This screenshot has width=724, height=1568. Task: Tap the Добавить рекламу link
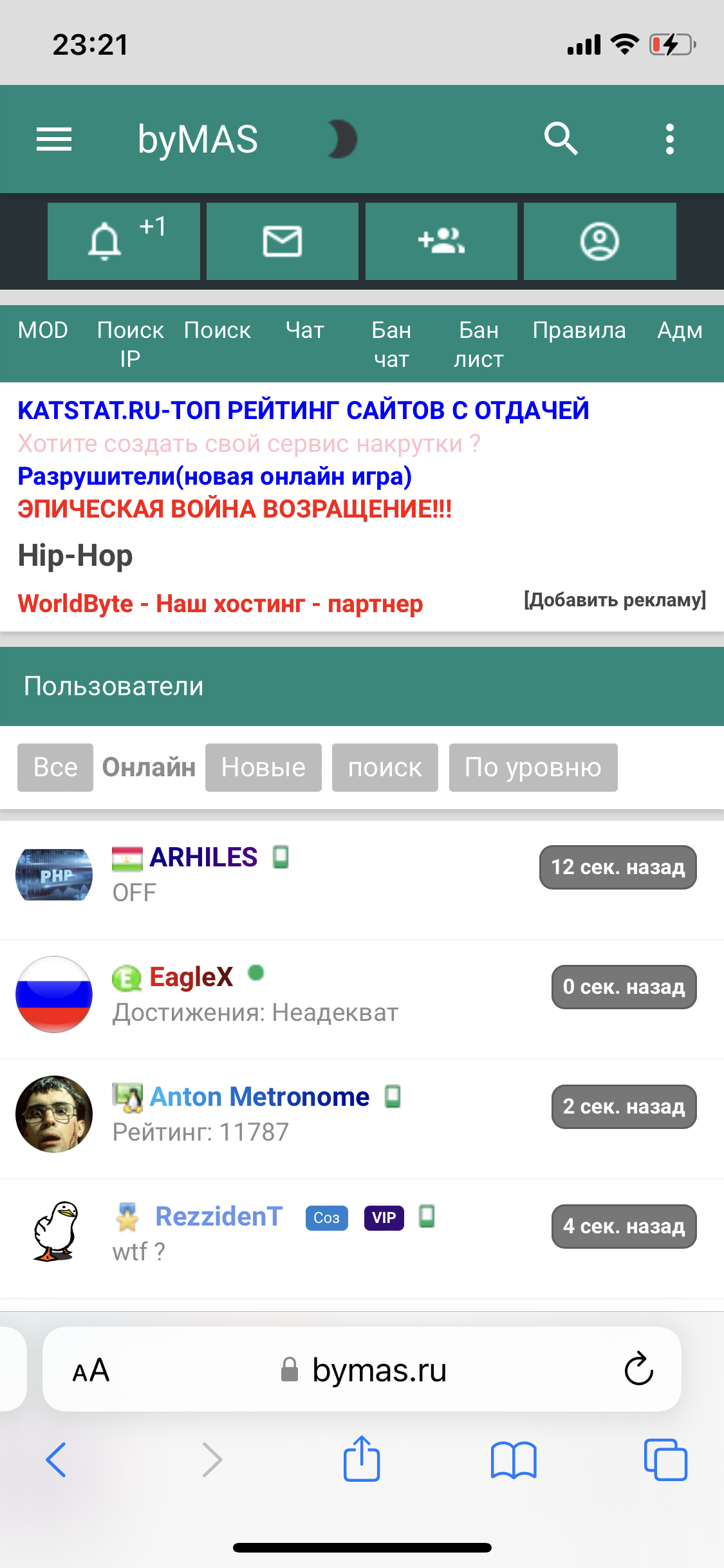point(615,600)
